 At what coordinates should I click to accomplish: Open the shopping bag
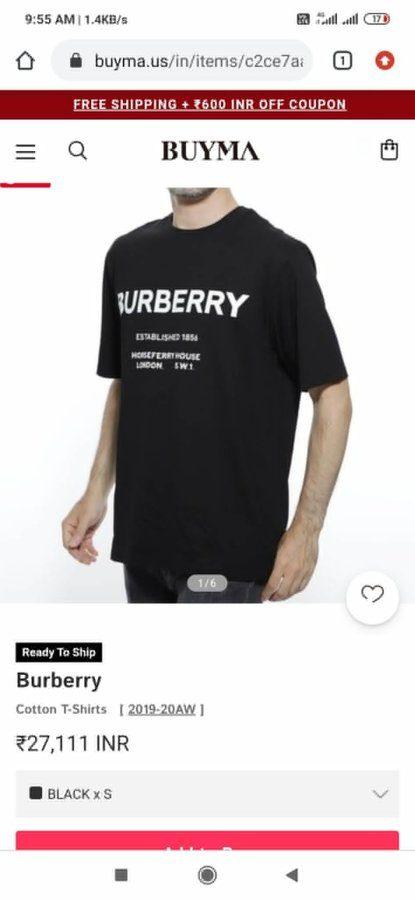(389, 150)
